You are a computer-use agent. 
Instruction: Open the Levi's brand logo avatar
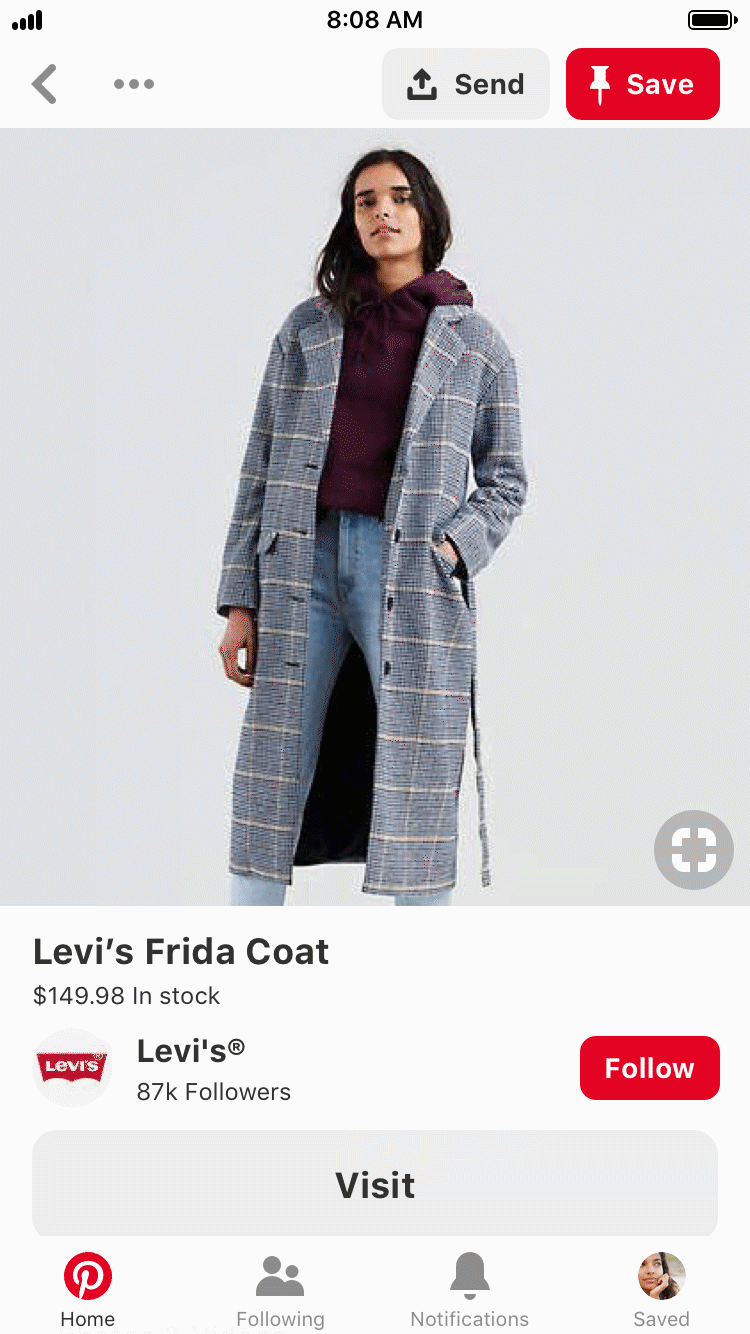click(72, 1067)
